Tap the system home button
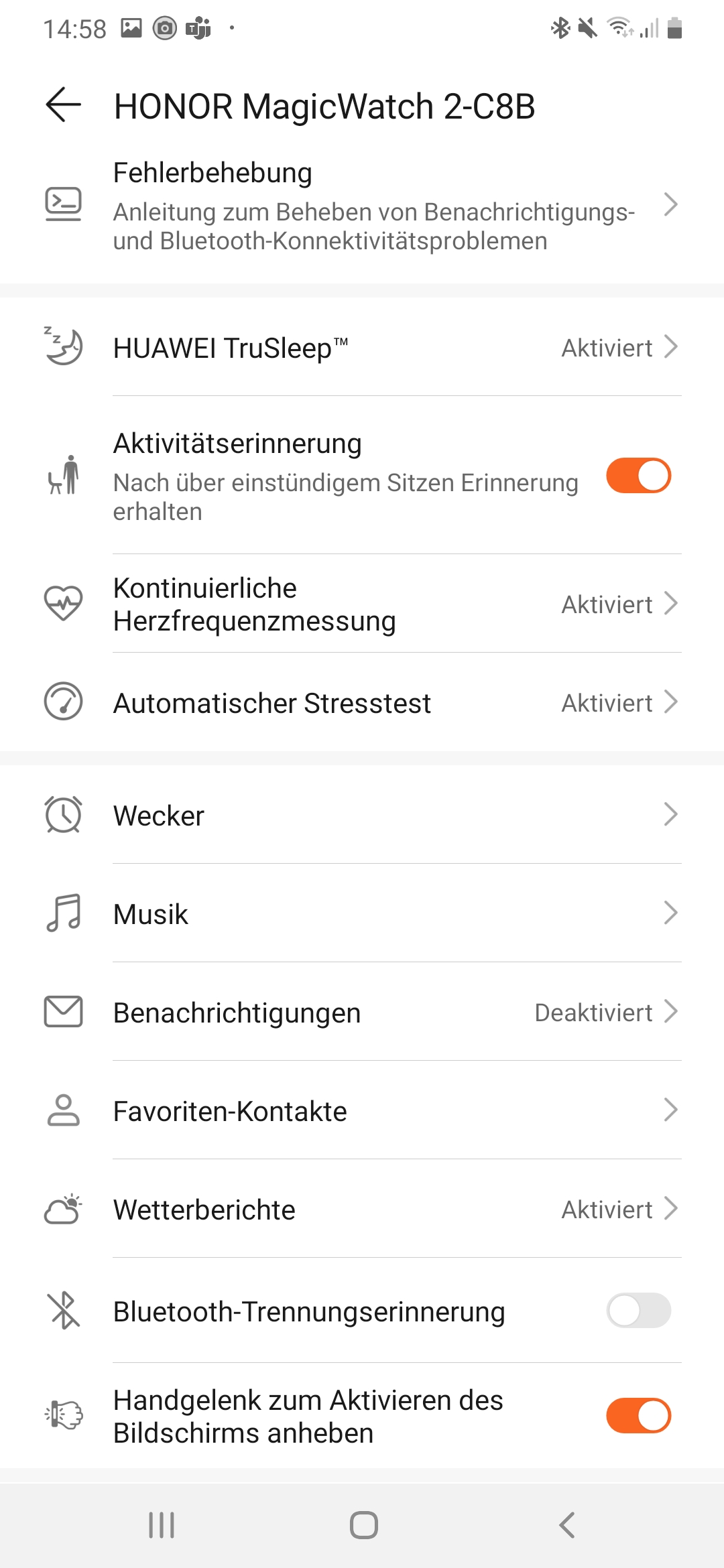Image resolution: width=724 pixels, height=1568 pixels. 363,1525
